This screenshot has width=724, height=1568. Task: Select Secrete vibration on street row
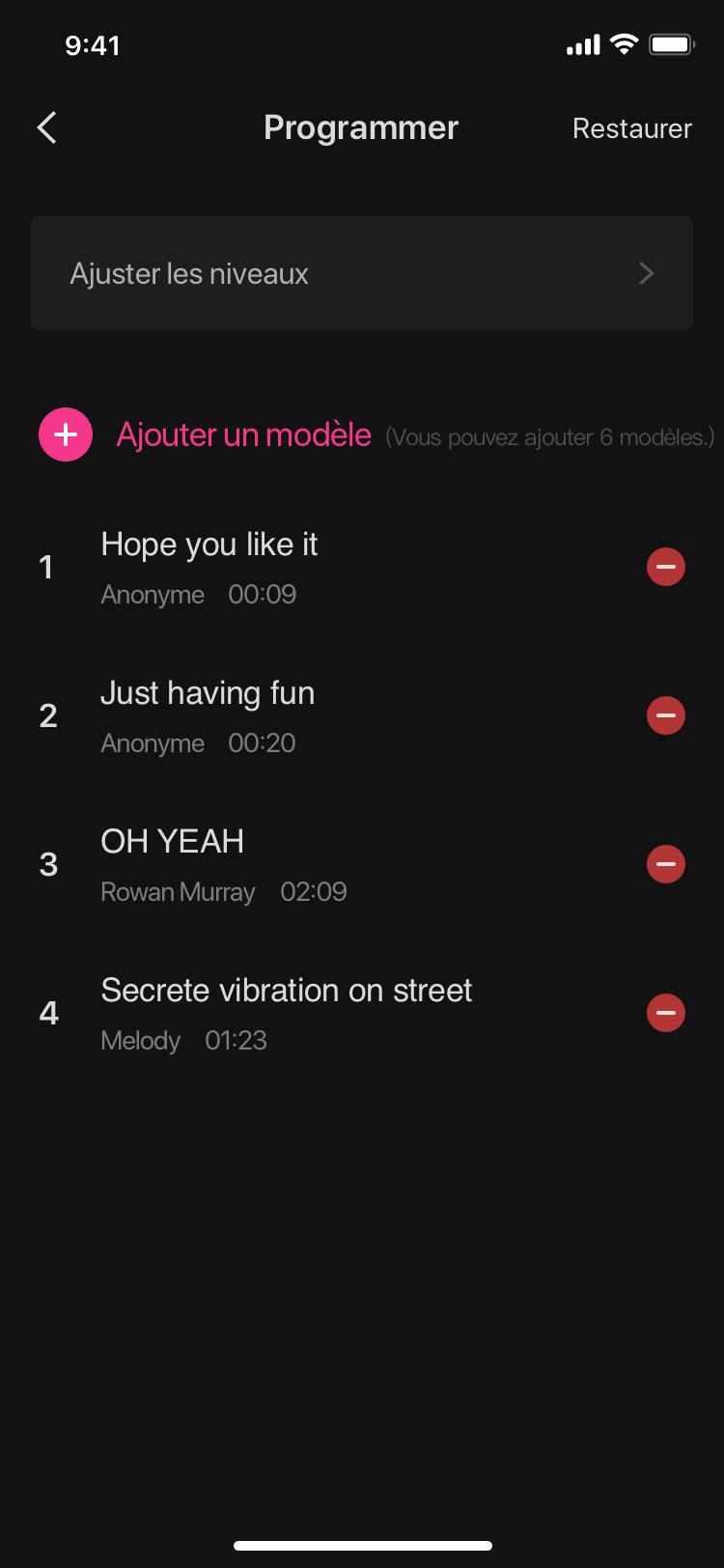coord(290,1014)
